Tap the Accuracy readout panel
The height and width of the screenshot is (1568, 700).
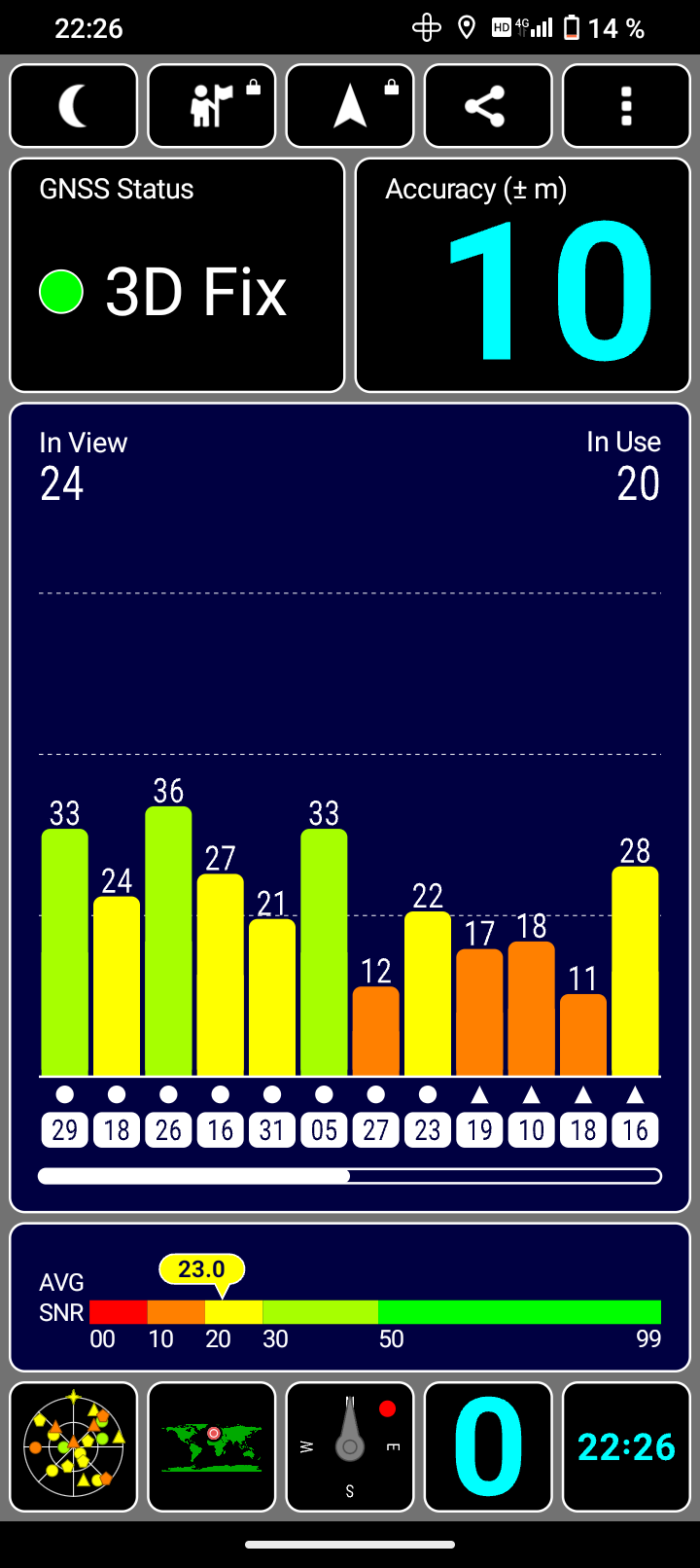click(523, 275)
